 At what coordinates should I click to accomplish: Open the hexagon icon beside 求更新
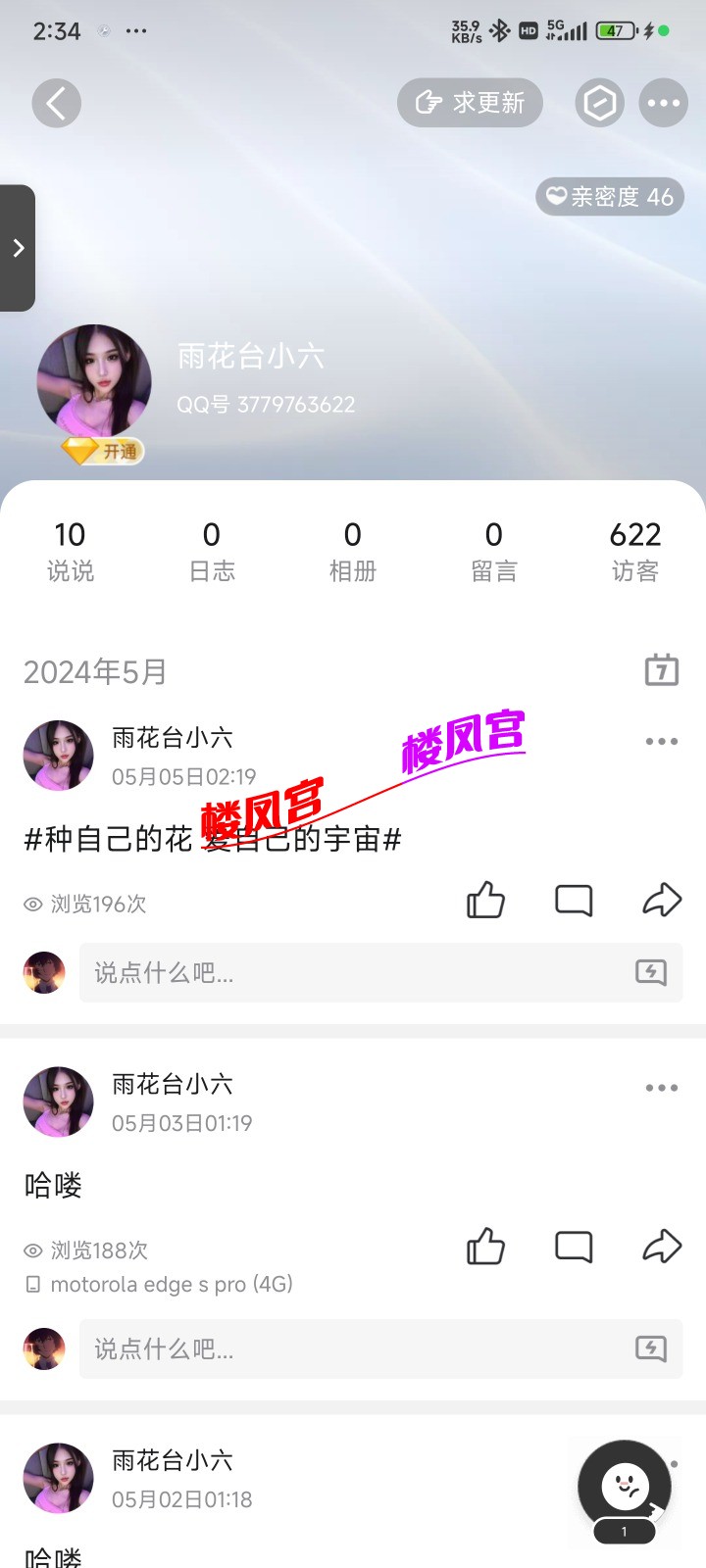pos(599,103)
